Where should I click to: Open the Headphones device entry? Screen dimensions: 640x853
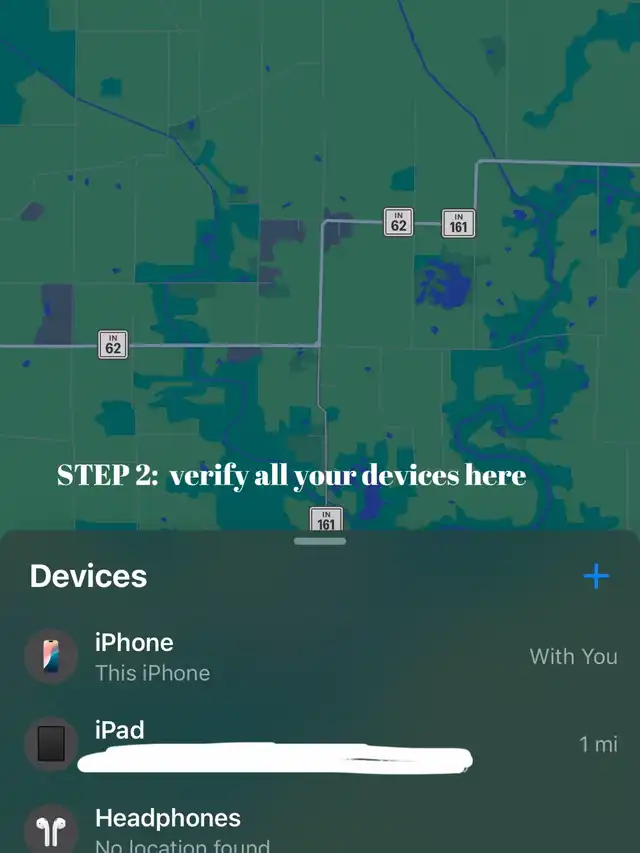click(320, 827)
